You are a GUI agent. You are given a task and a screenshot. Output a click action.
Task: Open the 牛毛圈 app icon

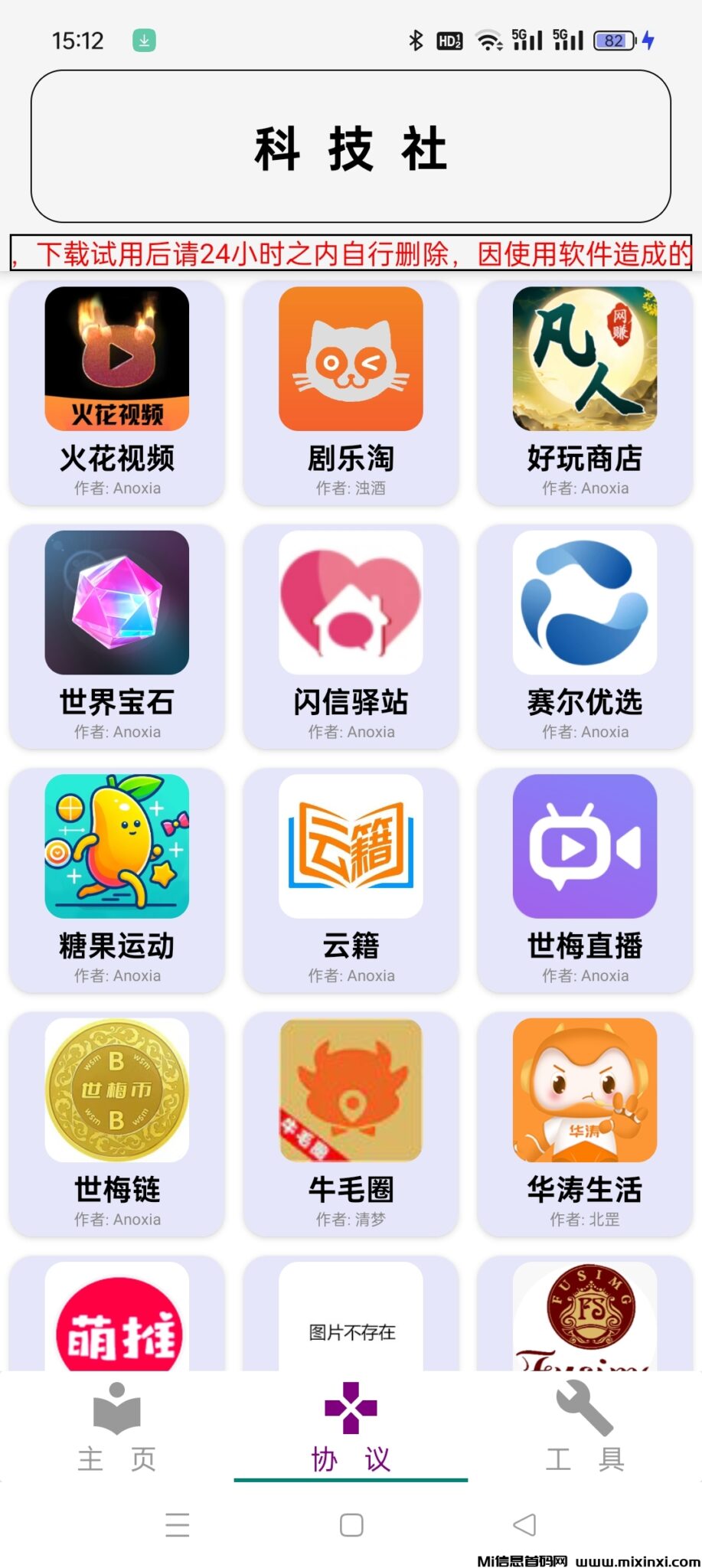tap(350, 1089)
